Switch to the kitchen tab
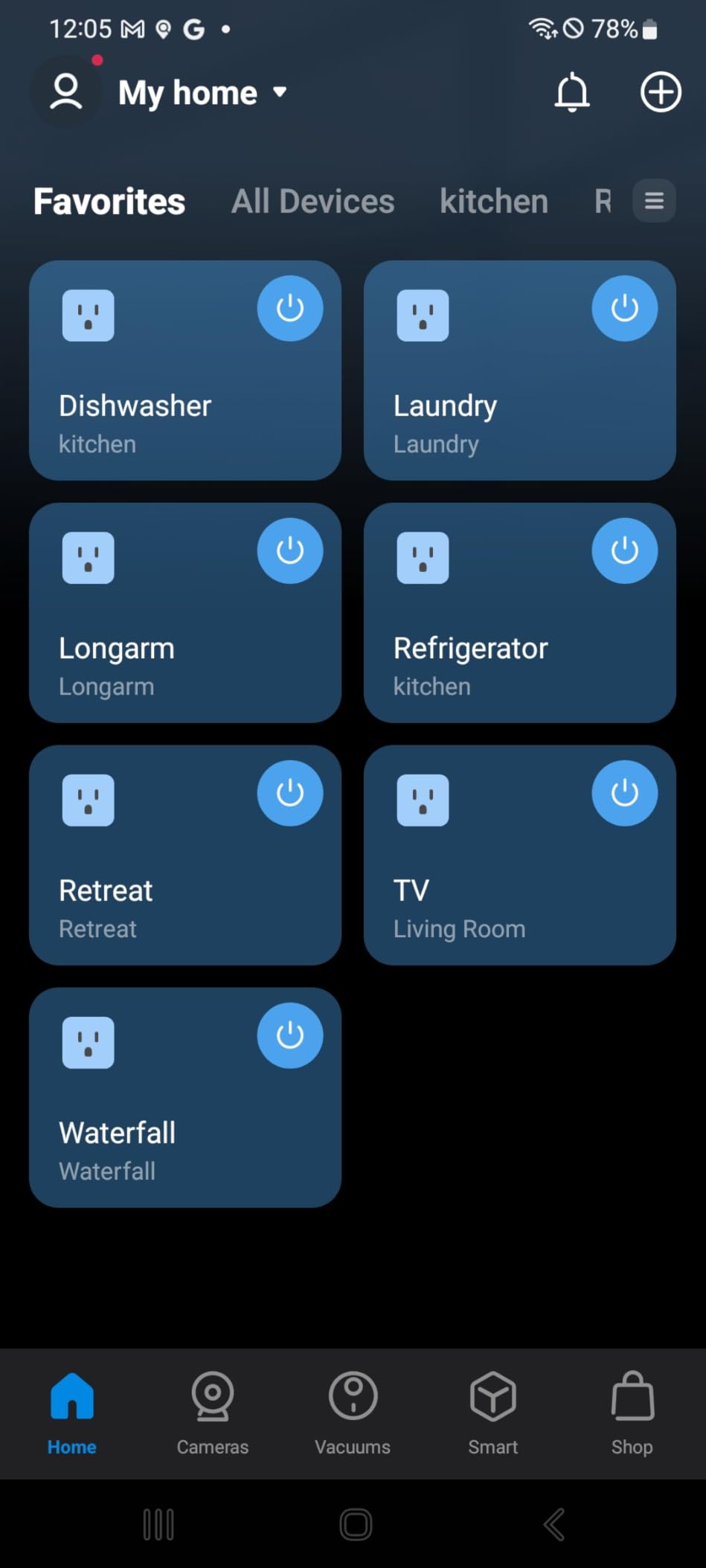The image size is (706, 1568). pos(492,201)
